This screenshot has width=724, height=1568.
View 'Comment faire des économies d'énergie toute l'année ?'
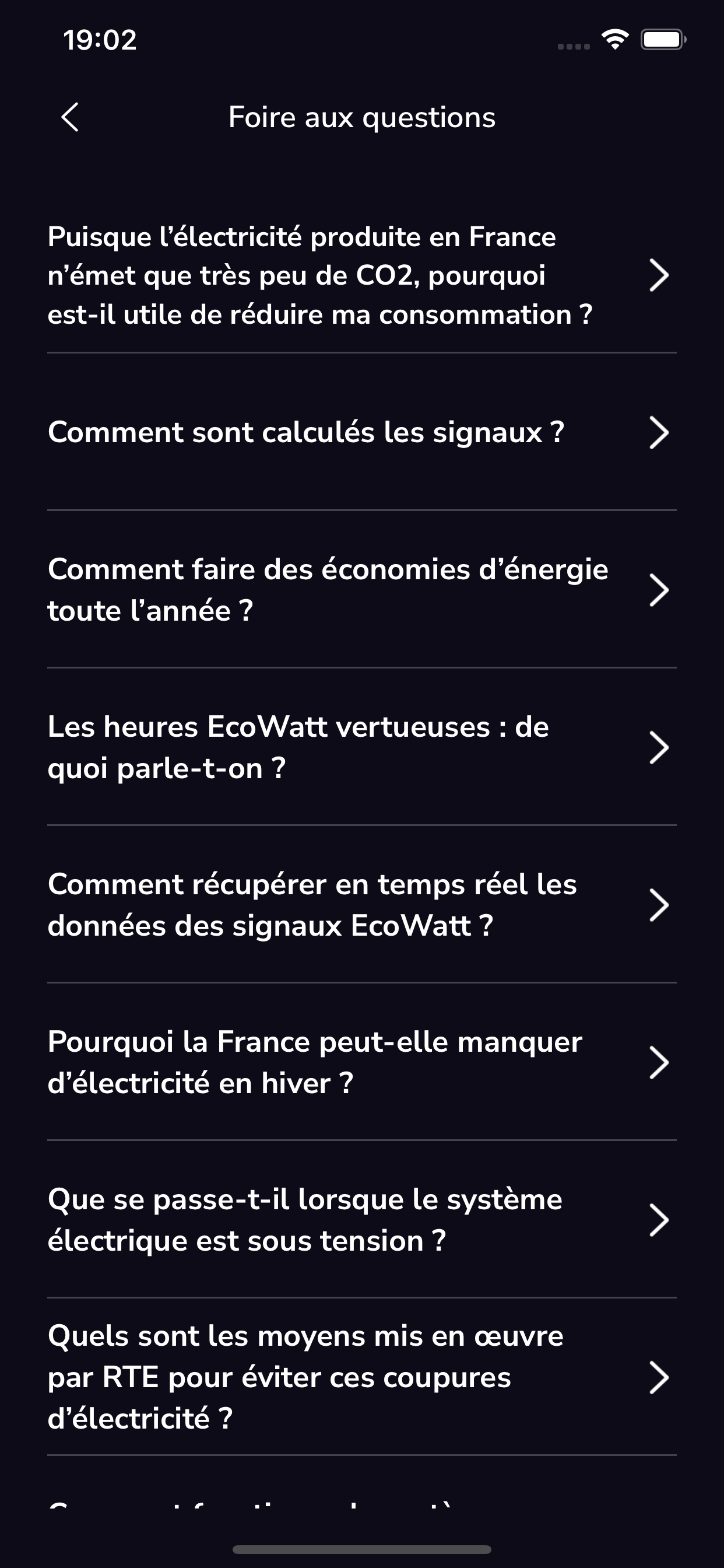(x=362, y=589)
